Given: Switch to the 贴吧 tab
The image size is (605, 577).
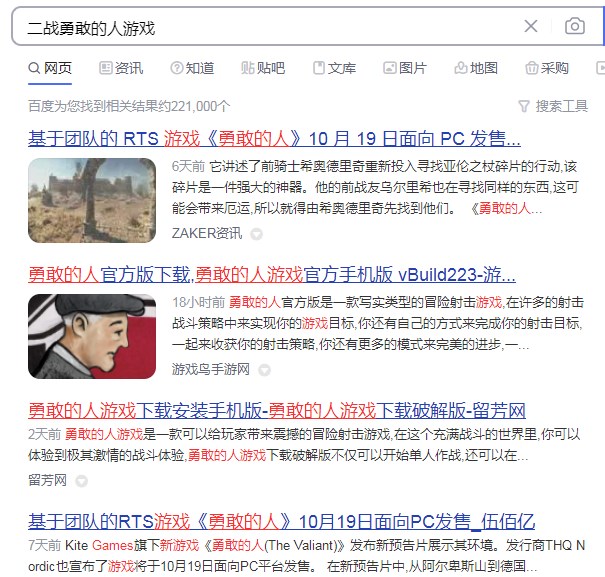Looking at the screenshot, I should point(263,68).
